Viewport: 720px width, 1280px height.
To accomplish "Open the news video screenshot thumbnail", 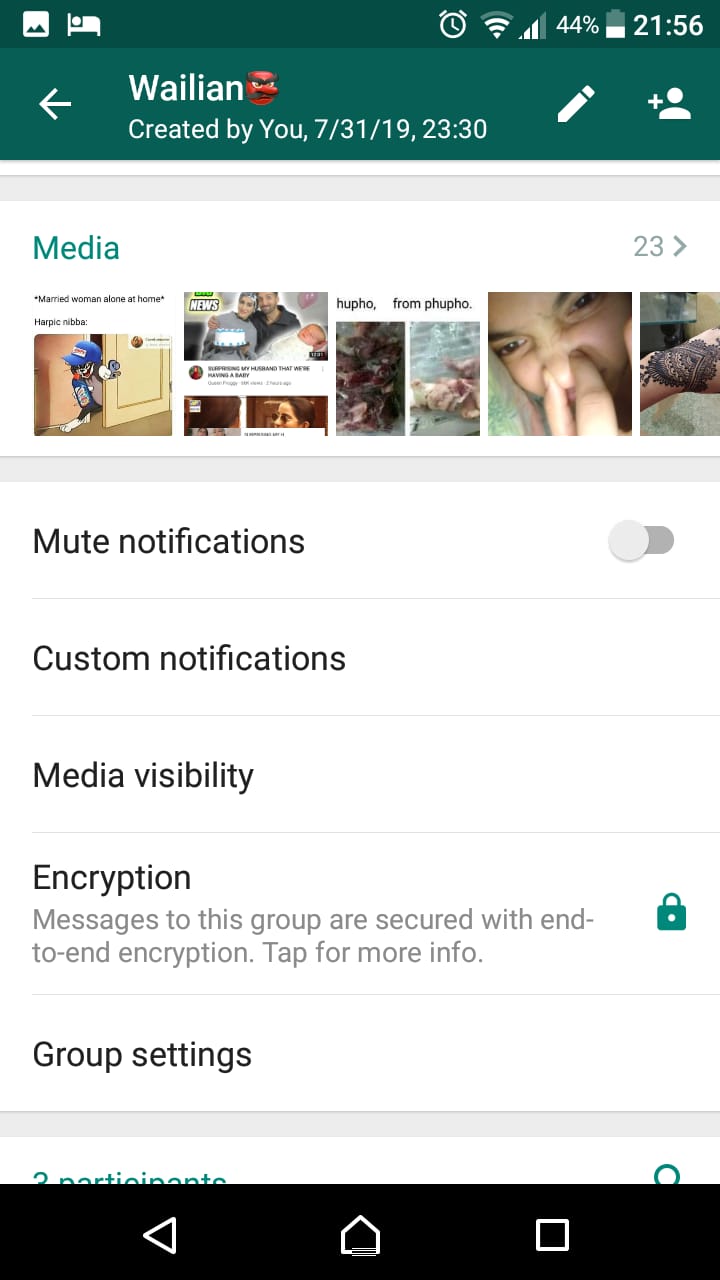I will 256,364.
